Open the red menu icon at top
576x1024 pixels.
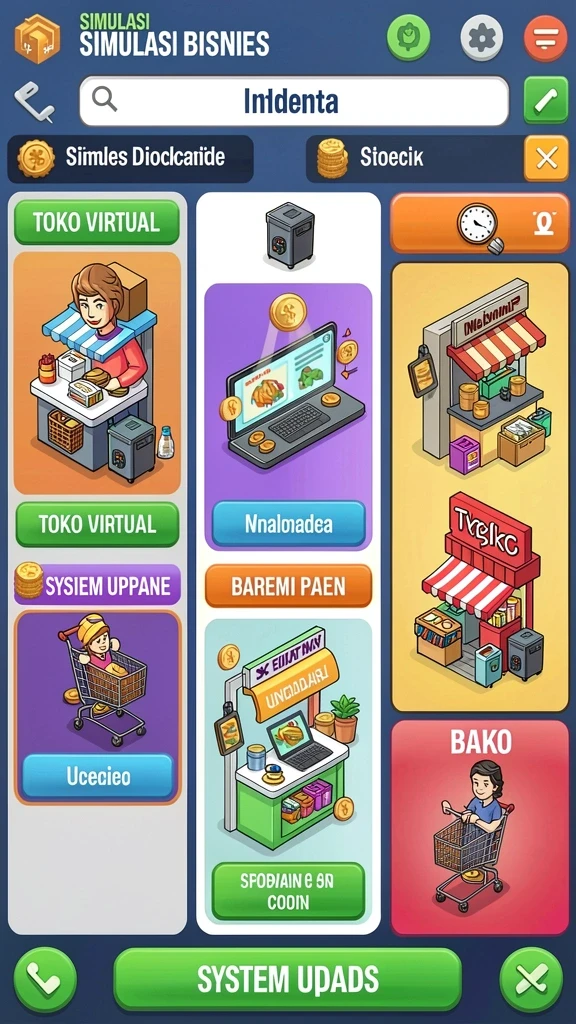click(545, 39)
